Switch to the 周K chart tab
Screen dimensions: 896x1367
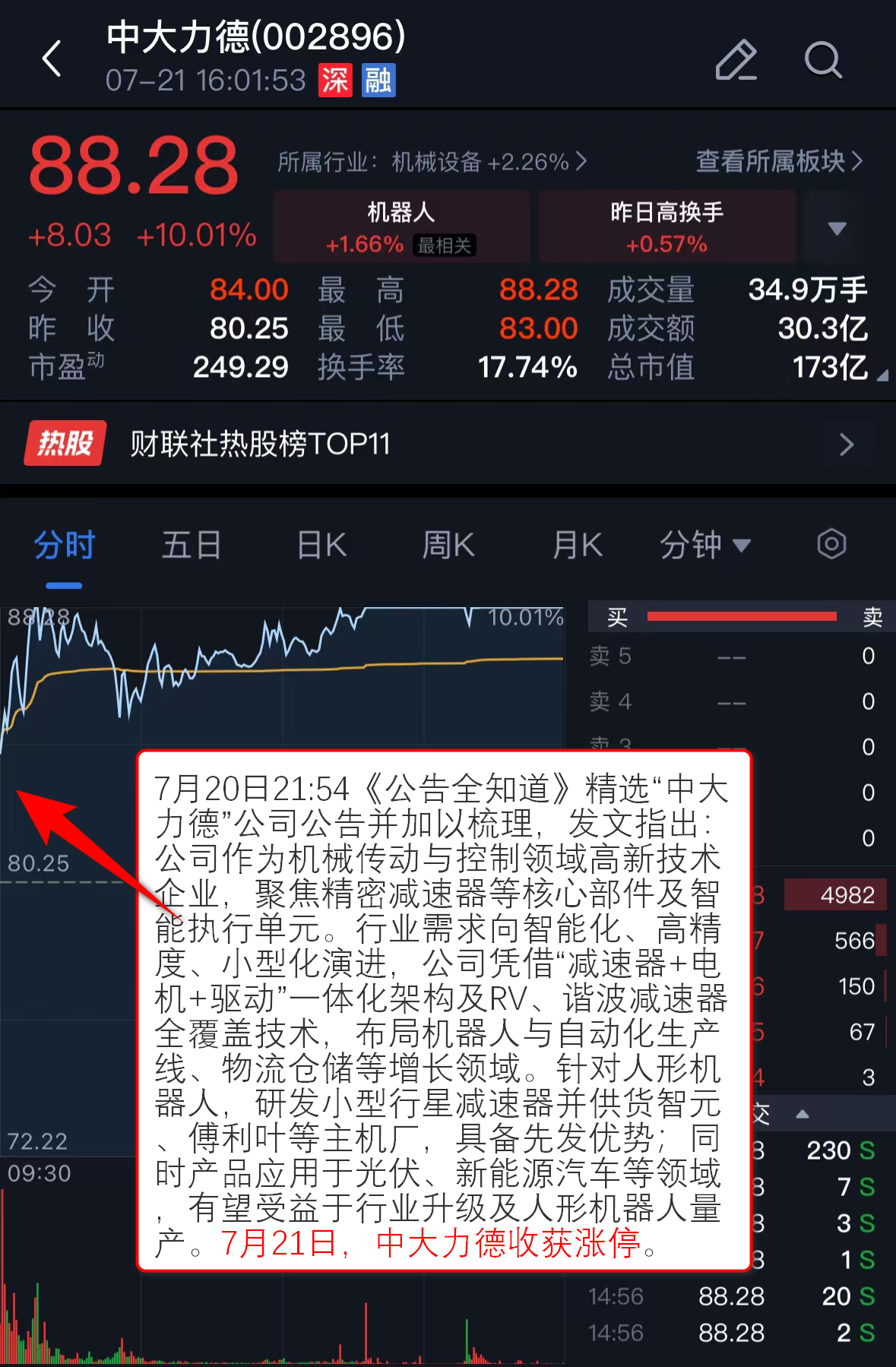(x=448, y=546)
